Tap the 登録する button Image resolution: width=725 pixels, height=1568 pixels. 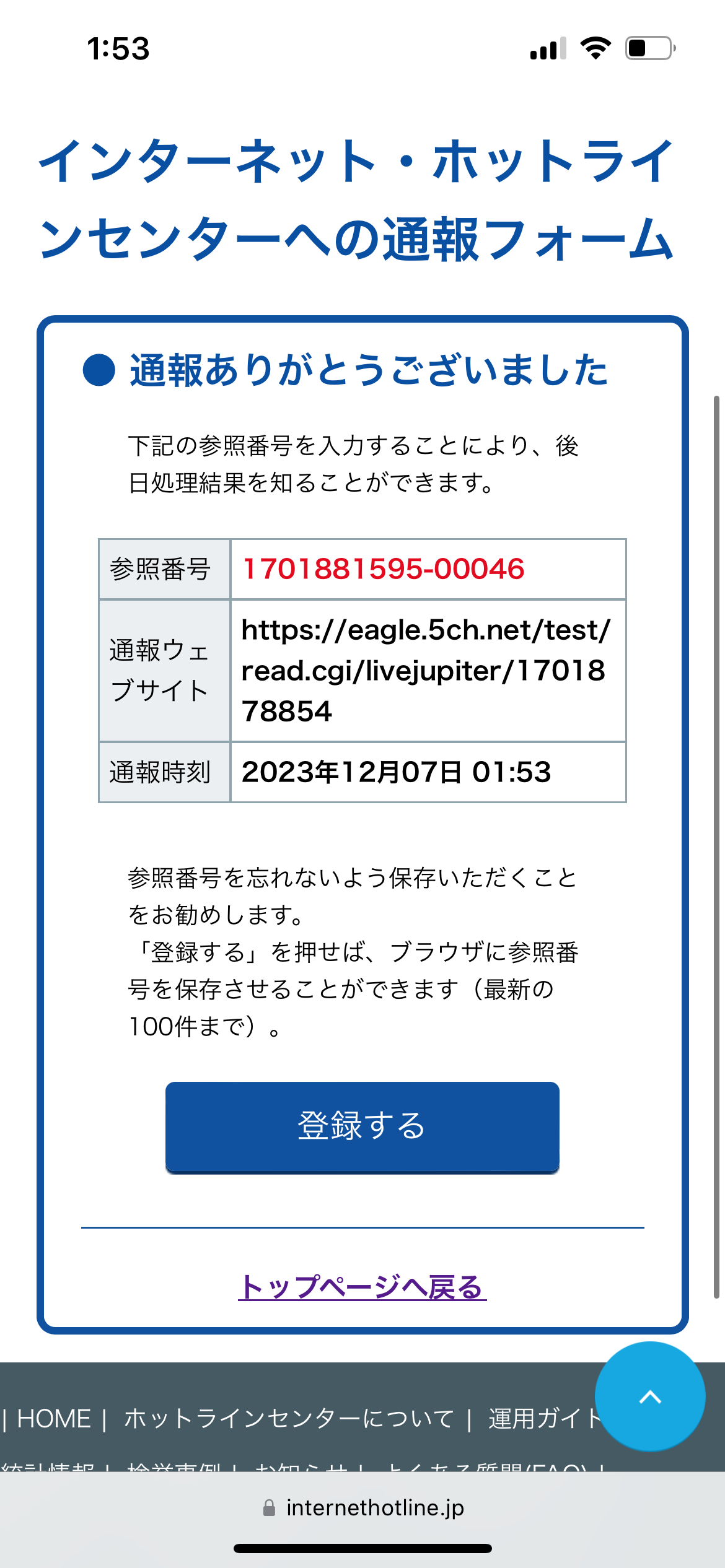click(x=362, y=1126)
